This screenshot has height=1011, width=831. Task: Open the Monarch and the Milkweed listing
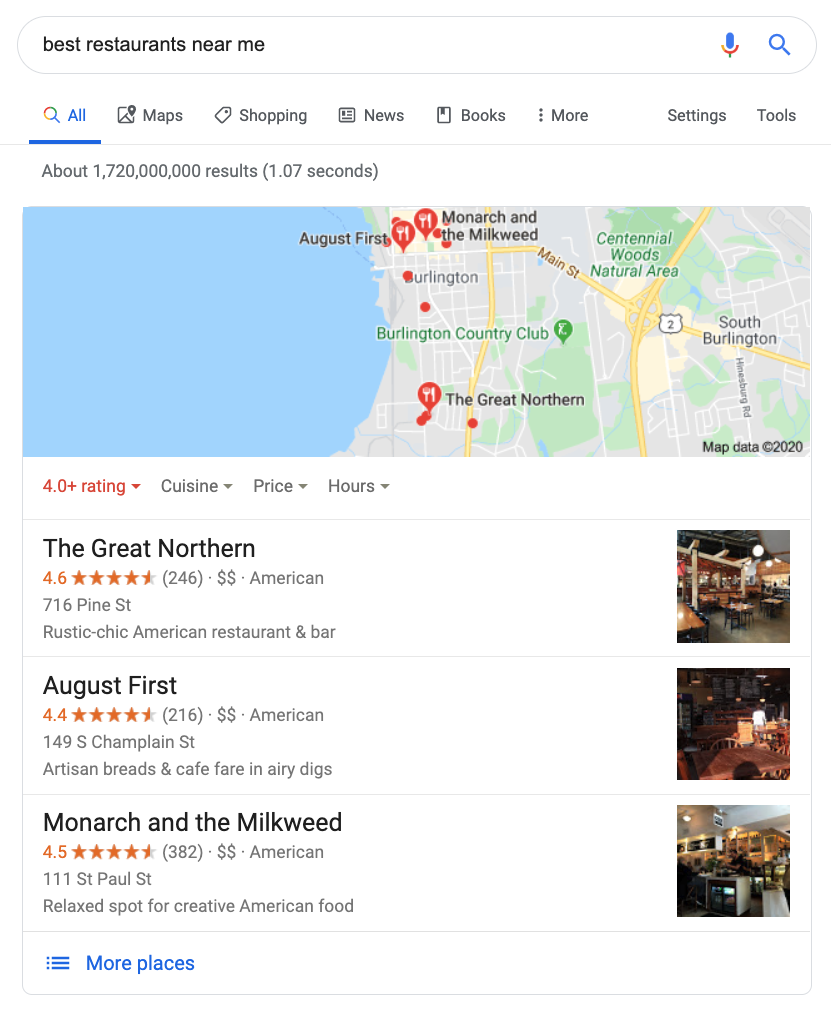tap(192, 823)
